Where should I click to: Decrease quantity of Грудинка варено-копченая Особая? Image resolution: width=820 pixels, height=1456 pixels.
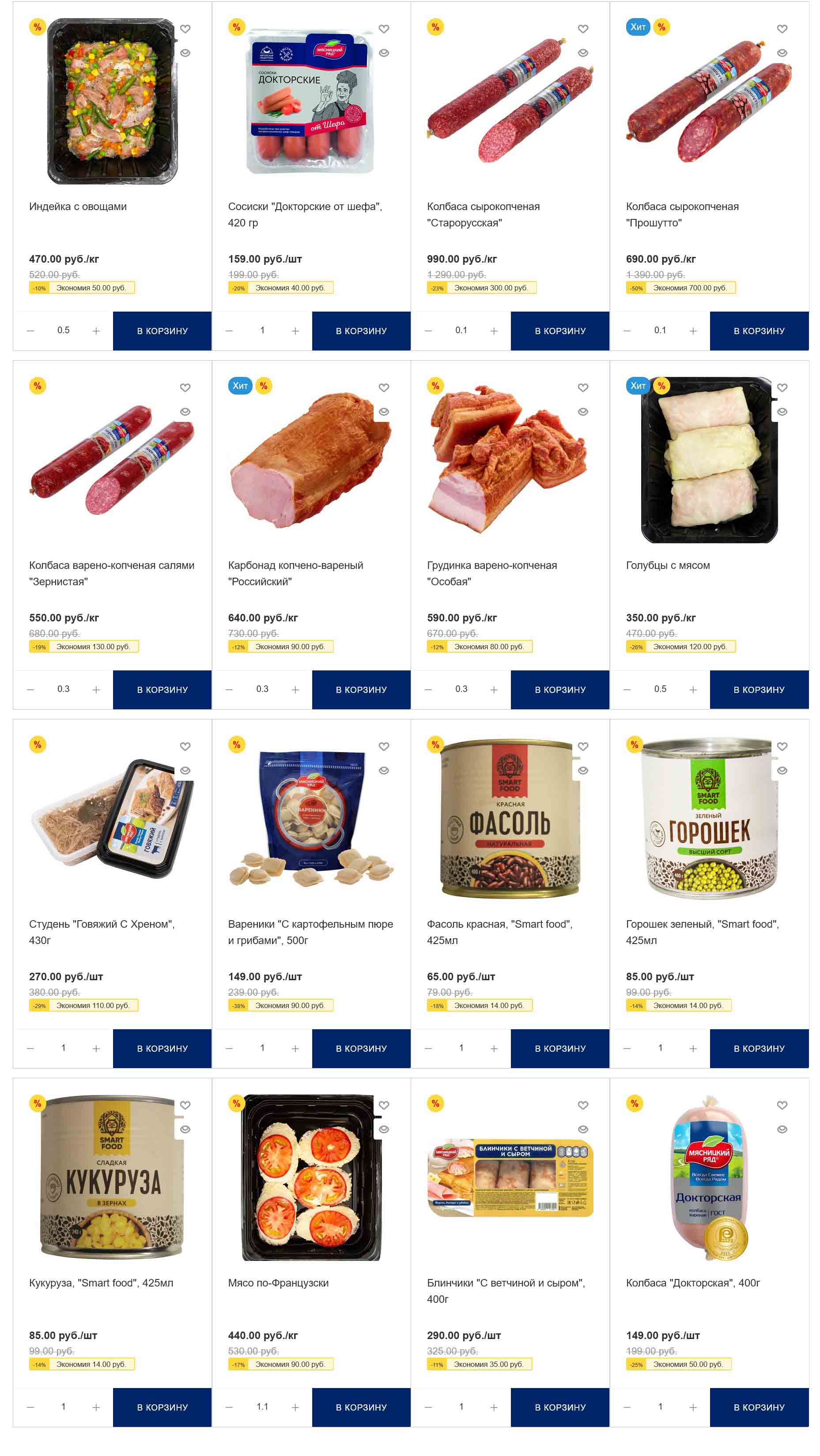click(x=428, y=689)
